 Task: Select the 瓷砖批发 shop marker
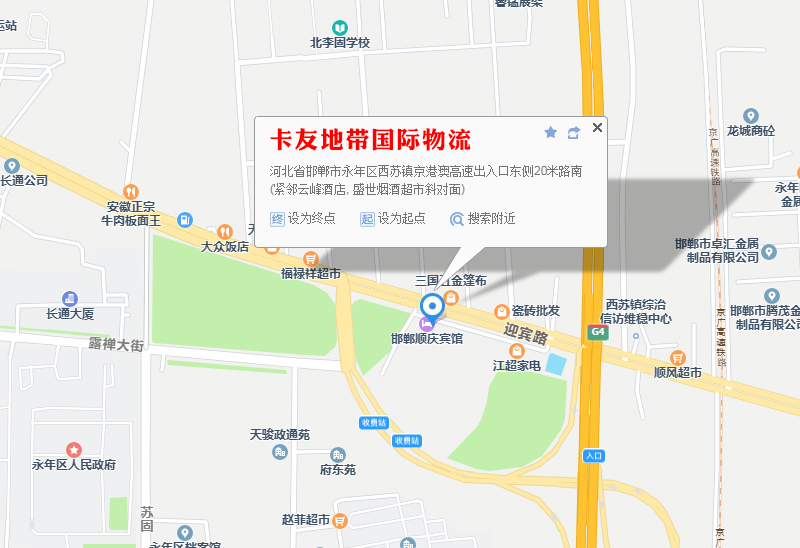click(501, 311)
